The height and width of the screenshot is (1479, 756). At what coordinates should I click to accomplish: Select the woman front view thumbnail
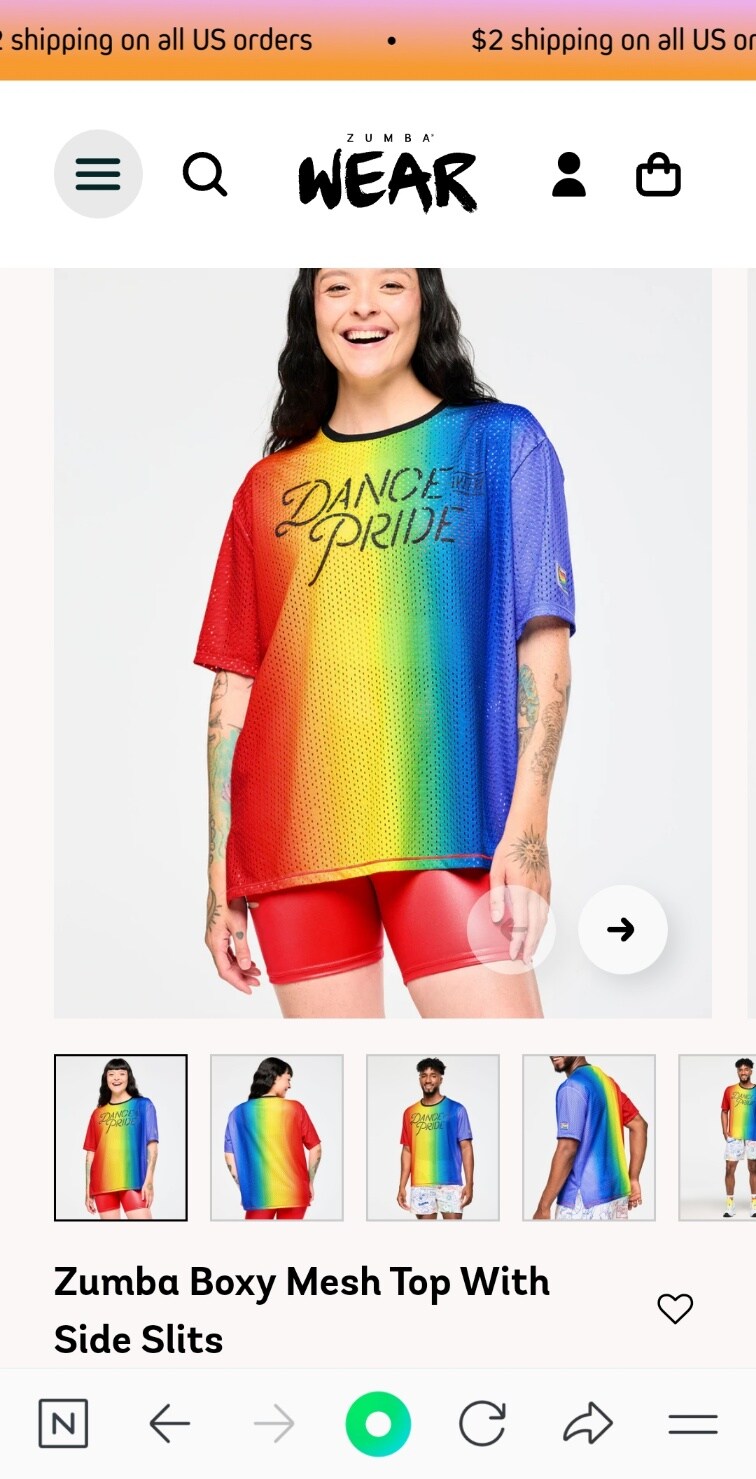(120, 1137)
